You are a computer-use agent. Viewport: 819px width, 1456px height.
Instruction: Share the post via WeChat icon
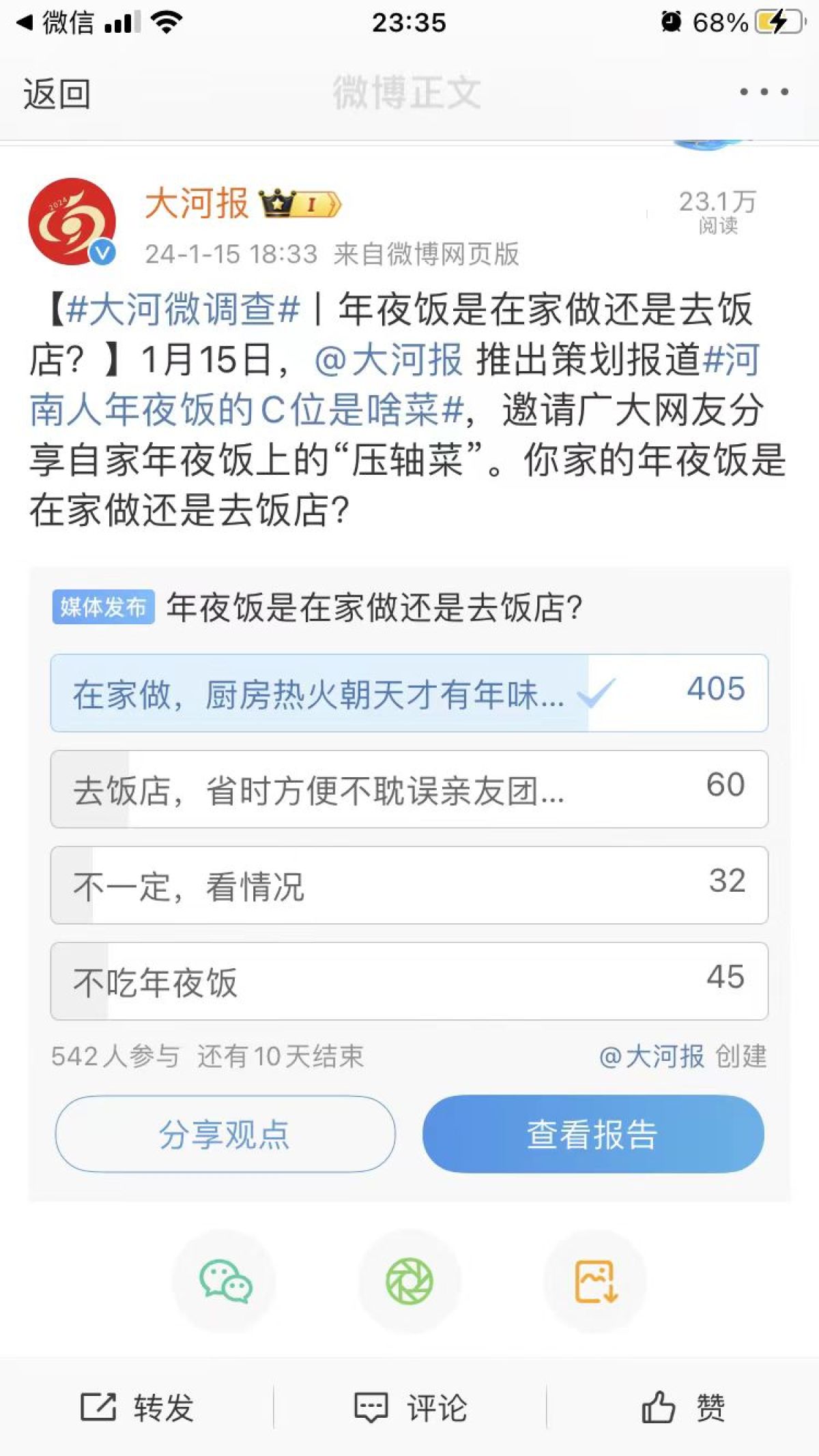click(x=226, y=1281)
